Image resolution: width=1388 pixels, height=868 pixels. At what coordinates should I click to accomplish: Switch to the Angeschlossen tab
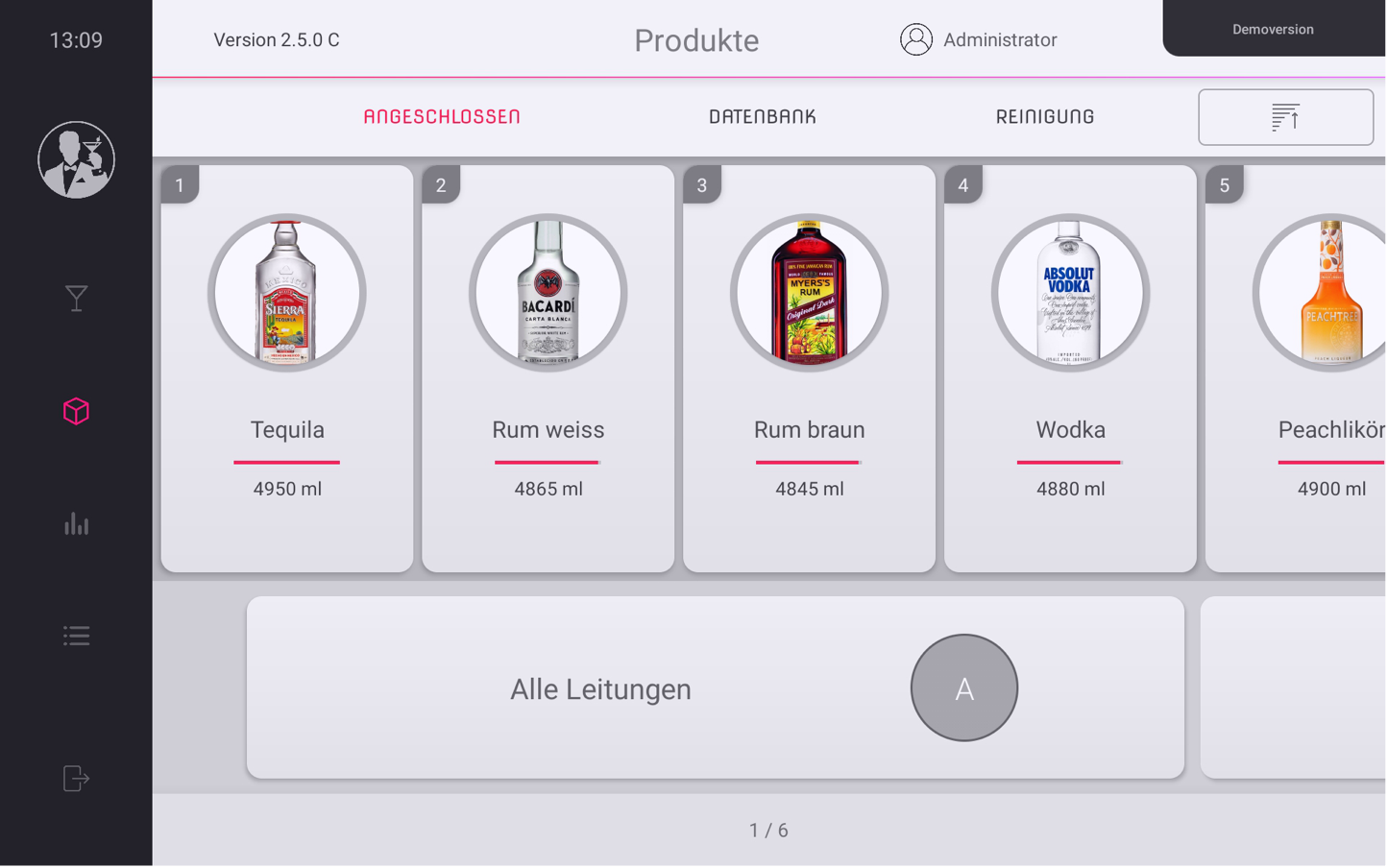tap(442, 116)
